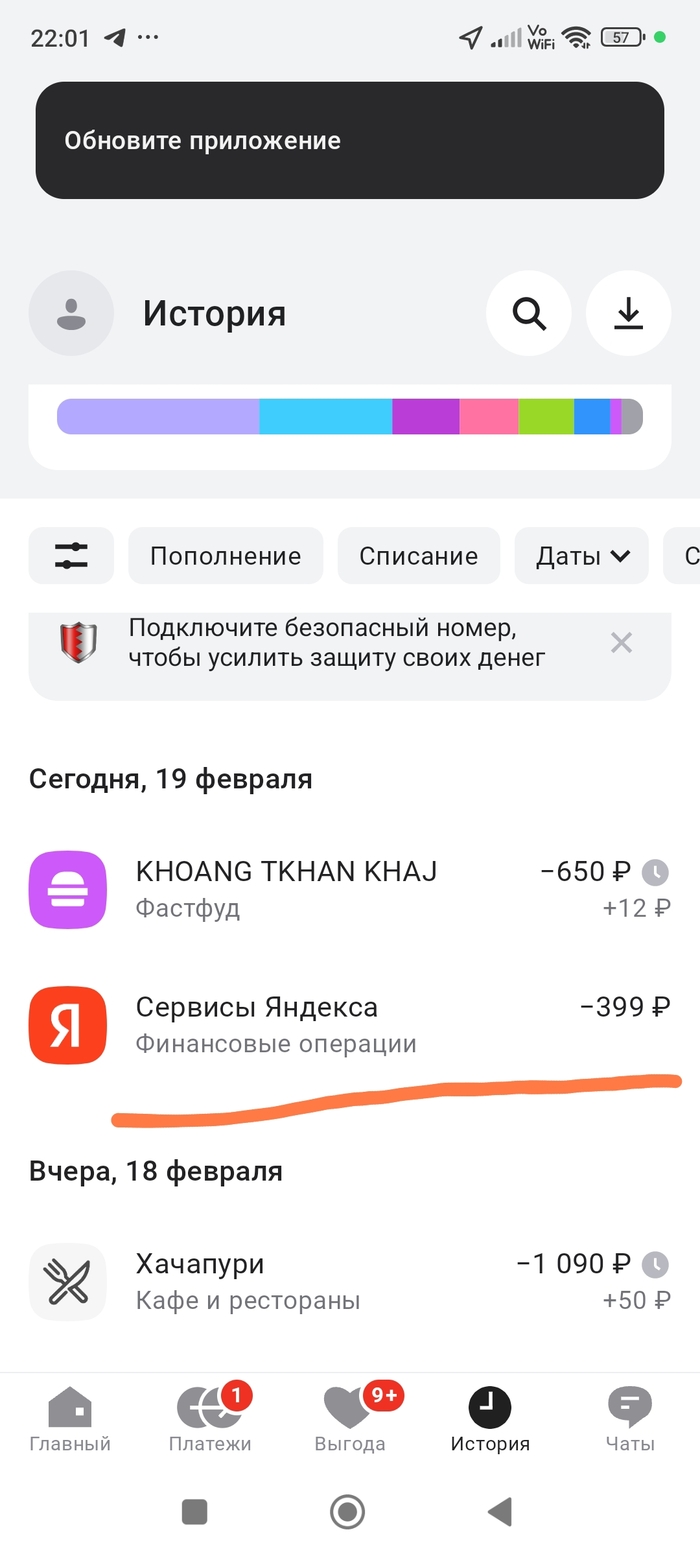The image size is (700, 1556).
Task: Select the Пополнение filter chip
Action: [225, 556]
